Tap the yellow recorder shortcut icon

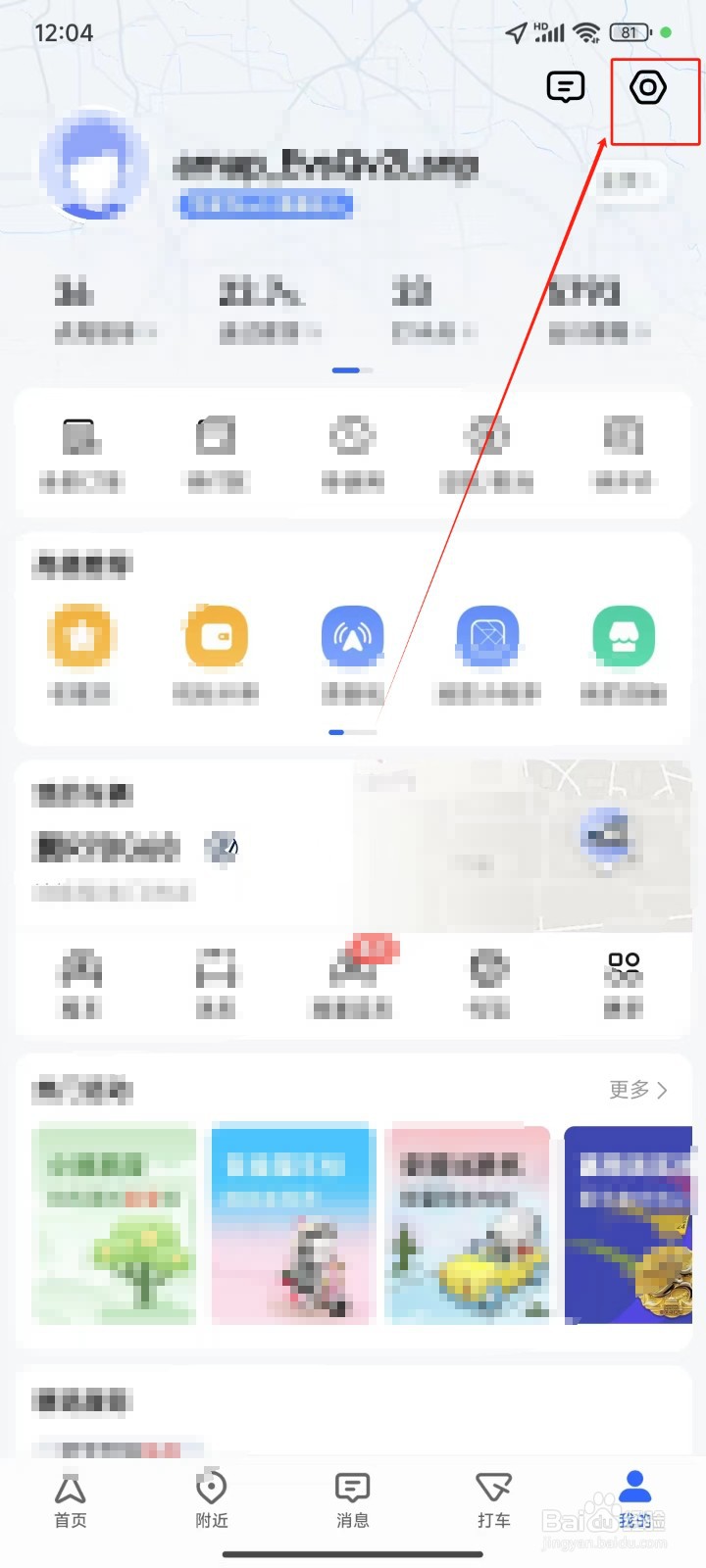click(x=217, y=636)
